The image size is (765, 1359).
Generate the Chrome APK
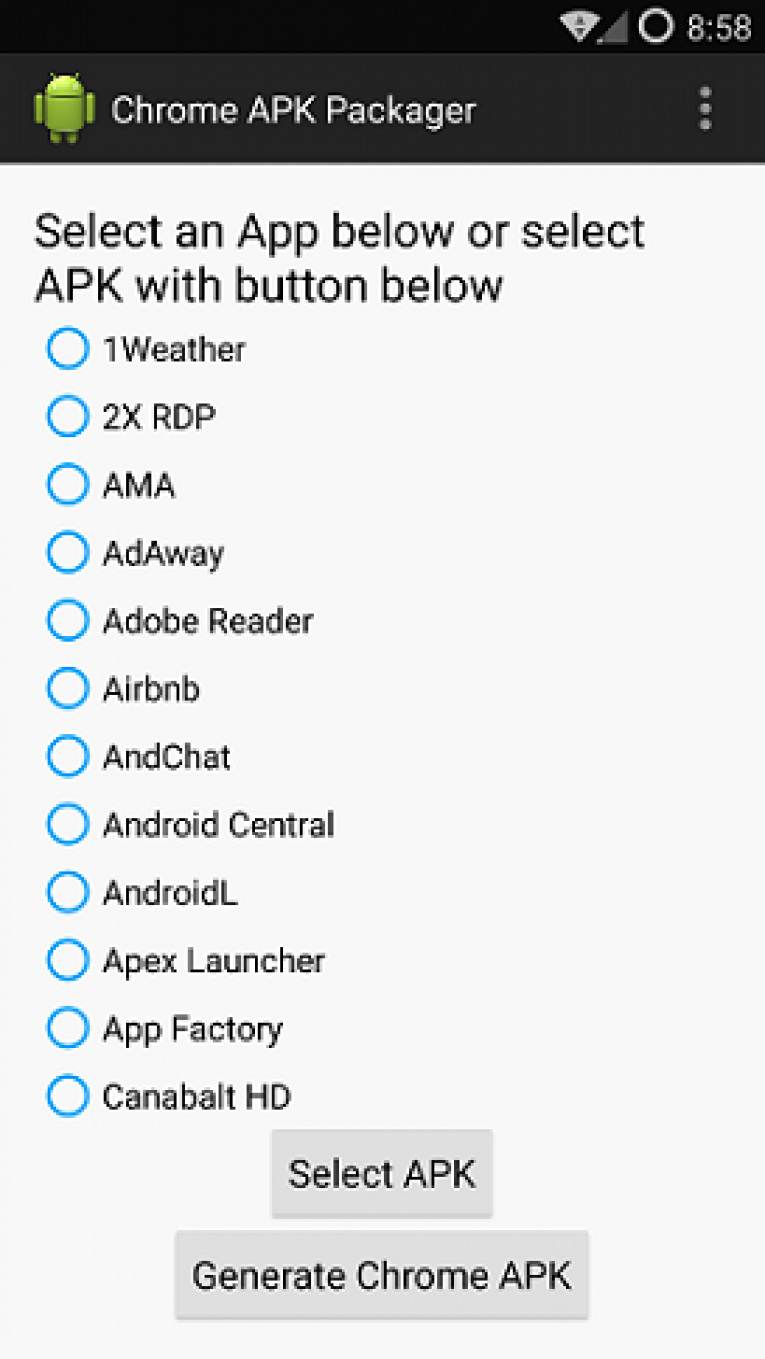coord(382,1275)
